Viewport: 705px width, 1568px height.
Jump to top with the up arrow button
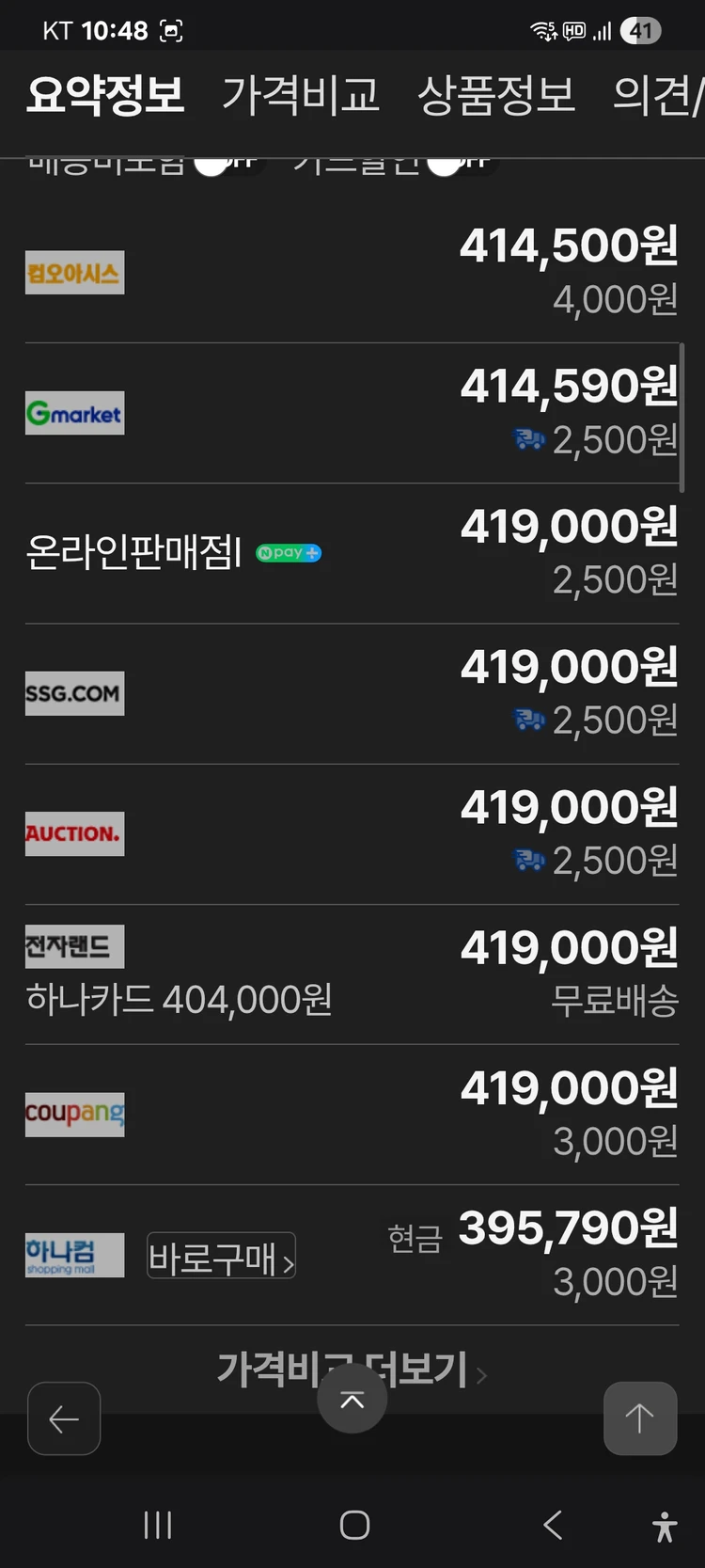(x=640, y=1418)
